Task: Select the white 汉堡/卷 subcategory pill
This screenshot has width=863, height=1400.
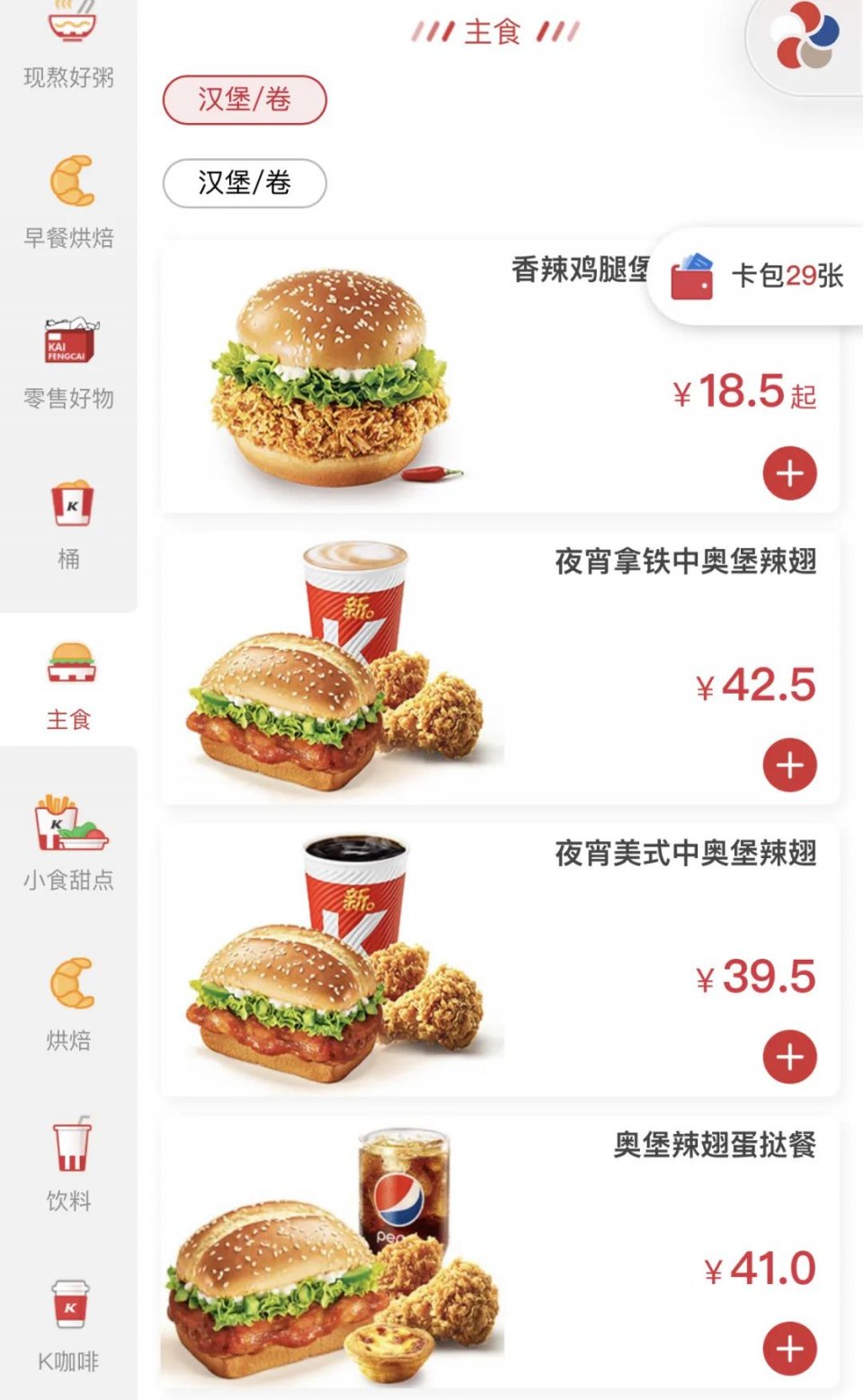Action: click(x=245, y=182)
